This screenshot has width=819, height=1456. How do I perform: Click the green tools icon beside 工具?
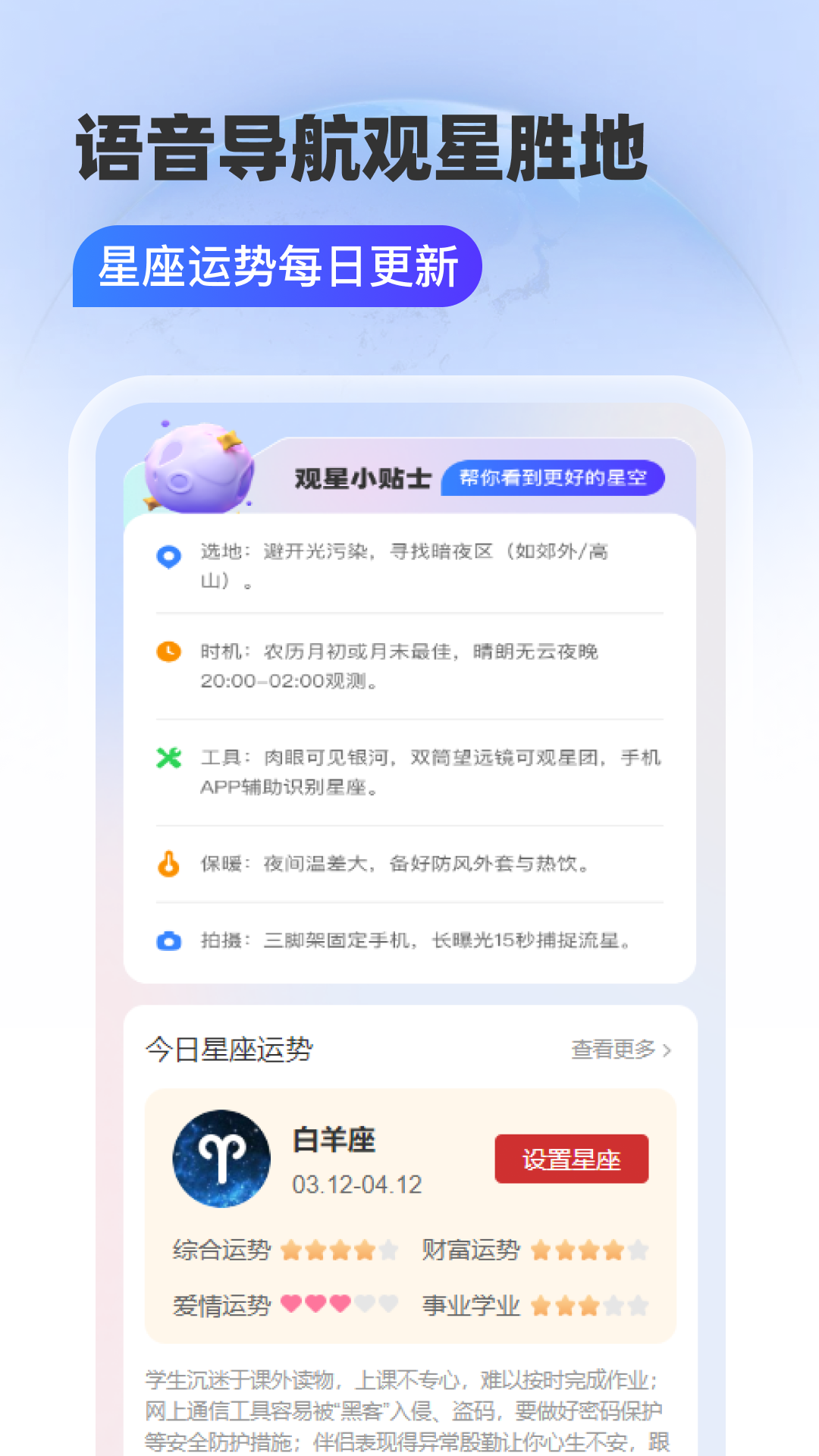pos(168,757)
